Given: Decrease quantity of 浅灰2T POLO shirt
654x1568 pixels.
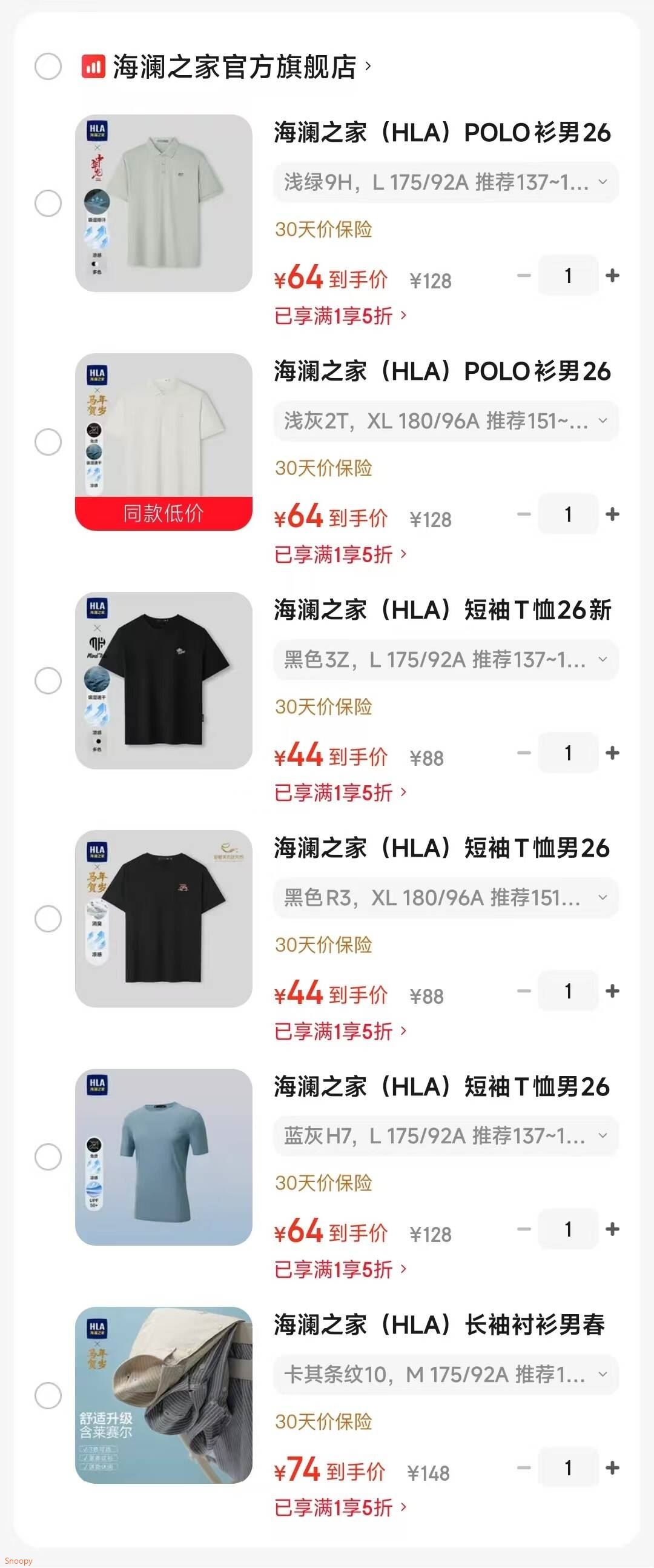Looking at the screenshot, I should [523, 514].
